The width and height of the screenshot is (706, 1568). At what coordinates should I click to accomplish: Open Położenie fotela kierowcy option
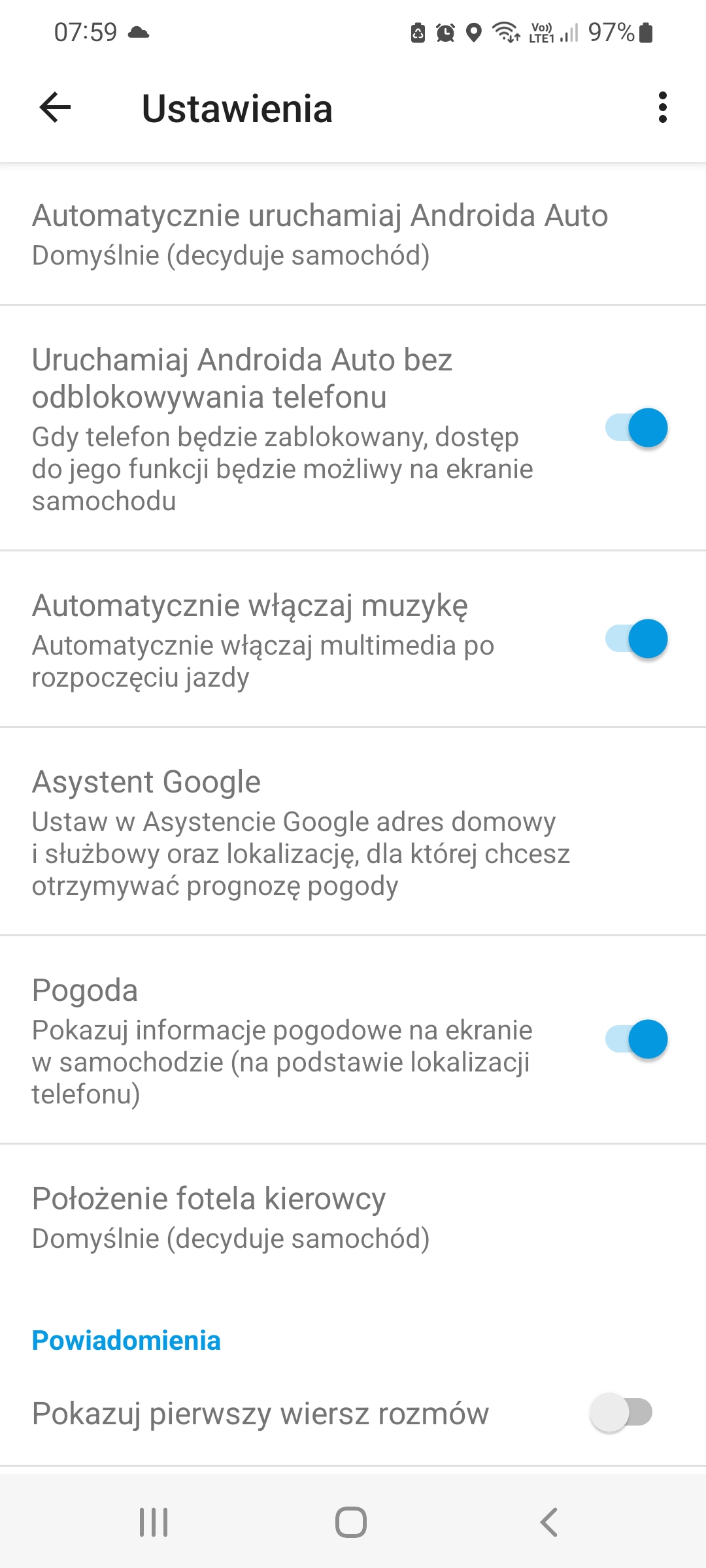click(230, 1218)
